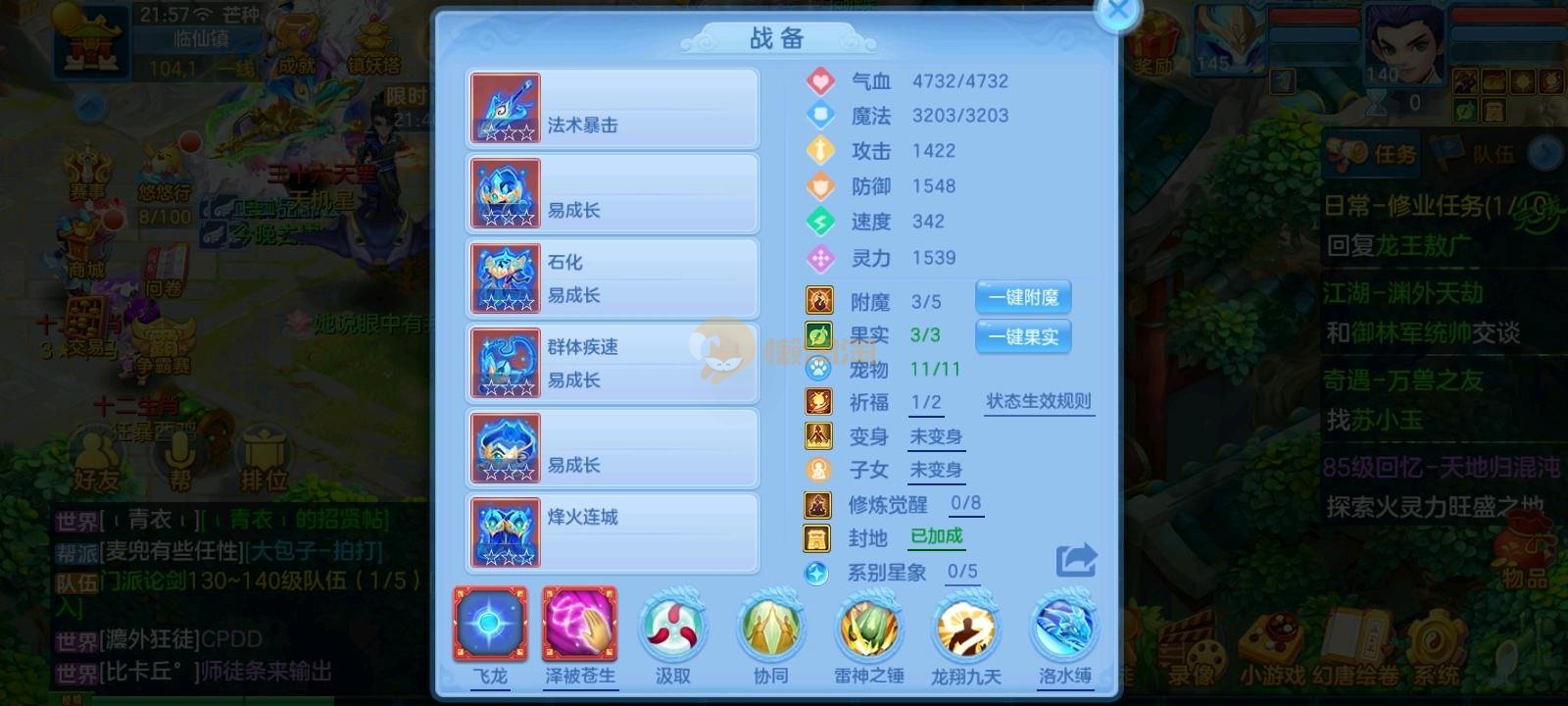Open the 状态生效规则 link
1568x706 pixels.
pyautogui.click(x=1038, y=402)
